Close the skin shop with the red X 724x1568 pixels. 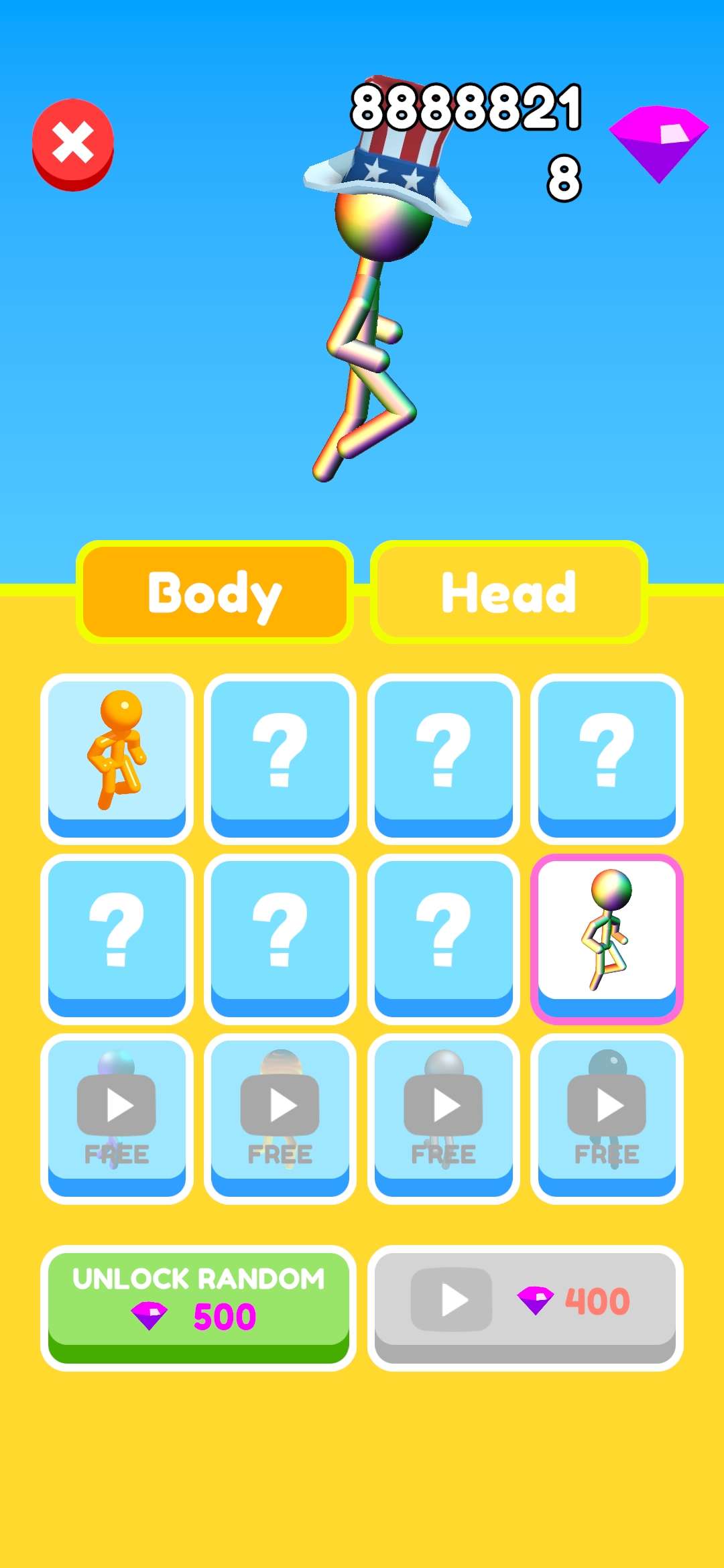(x=73, y=143)
